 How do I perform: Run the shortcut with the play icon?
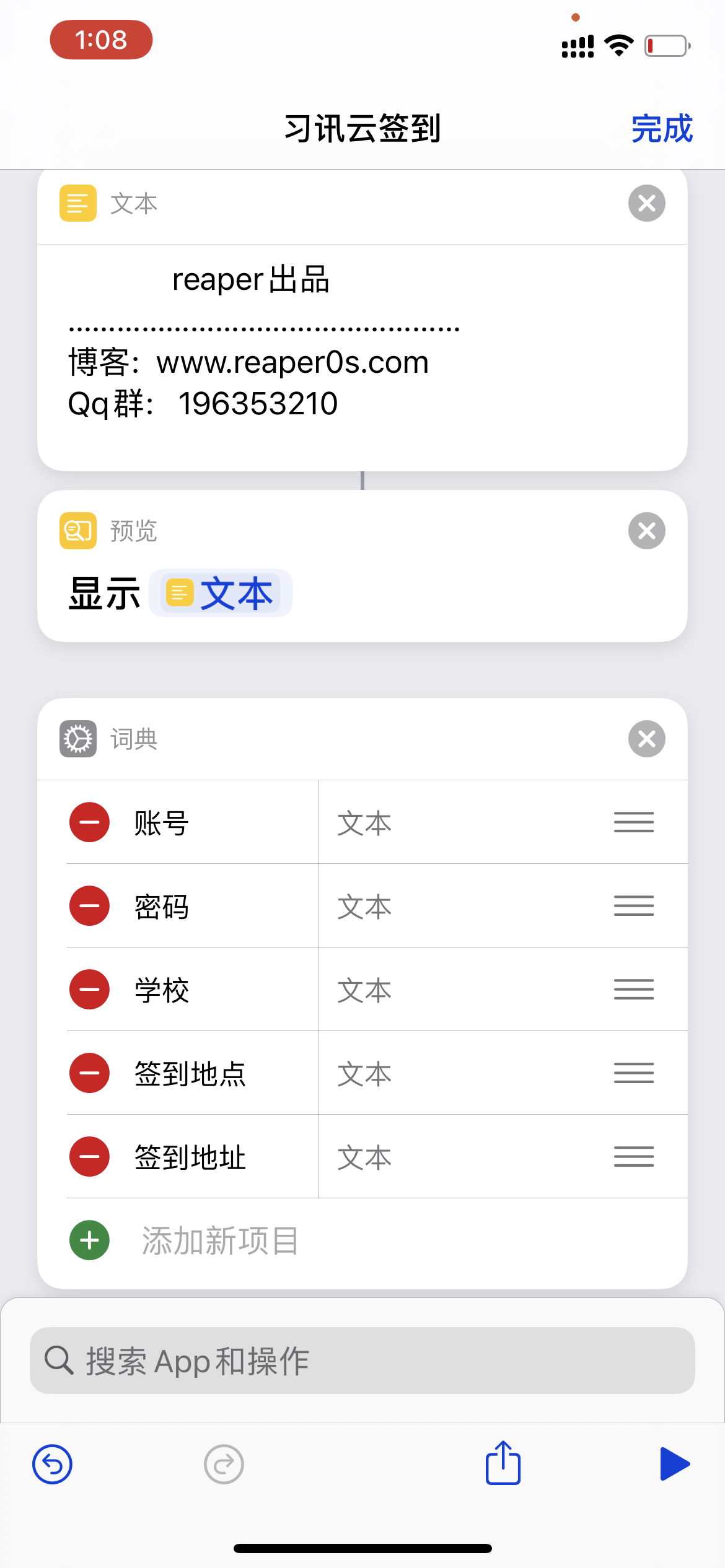(674, 1464)
